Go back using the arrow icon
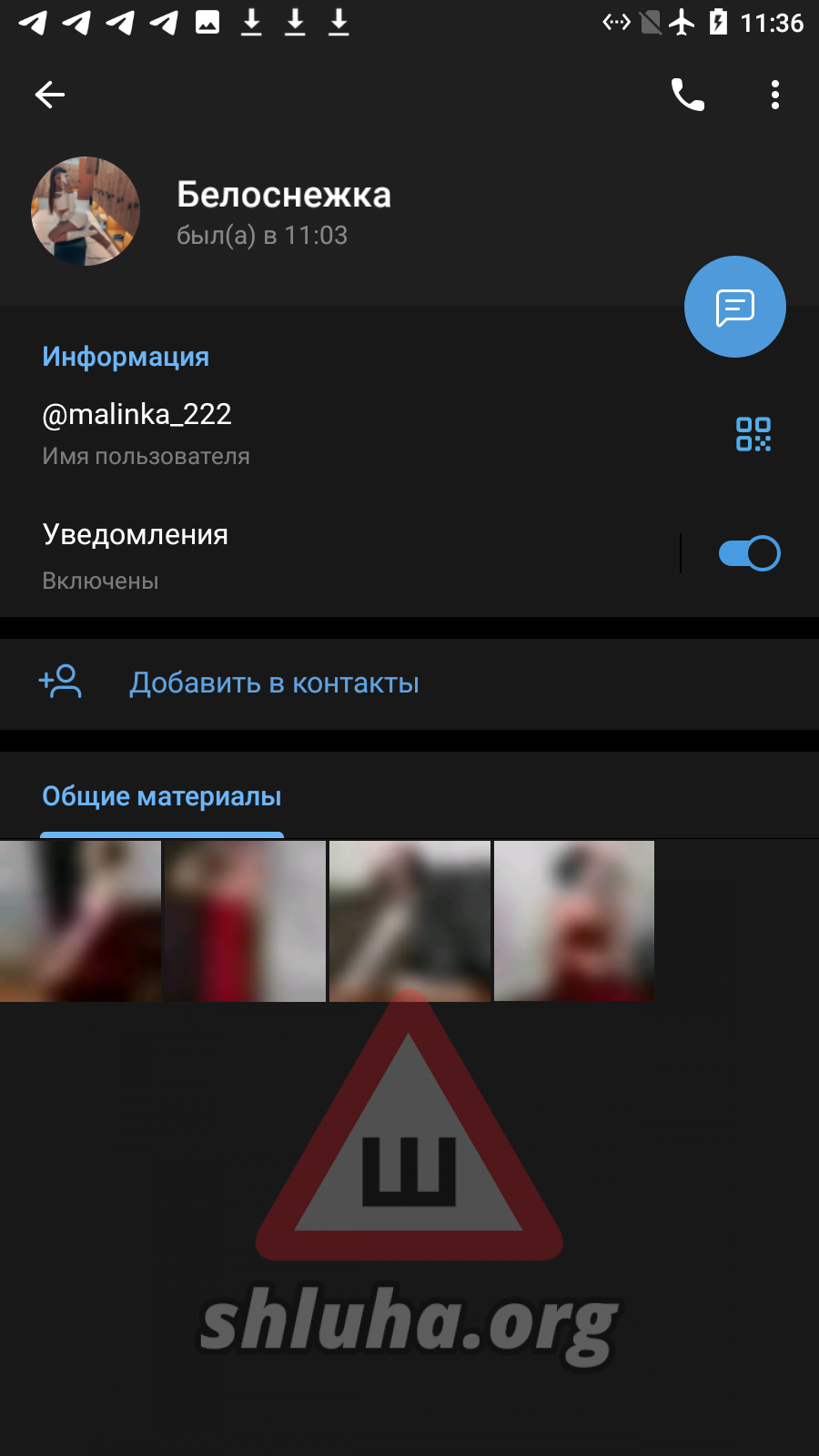This screenshot has width=819, height=1456. (50, 95)
